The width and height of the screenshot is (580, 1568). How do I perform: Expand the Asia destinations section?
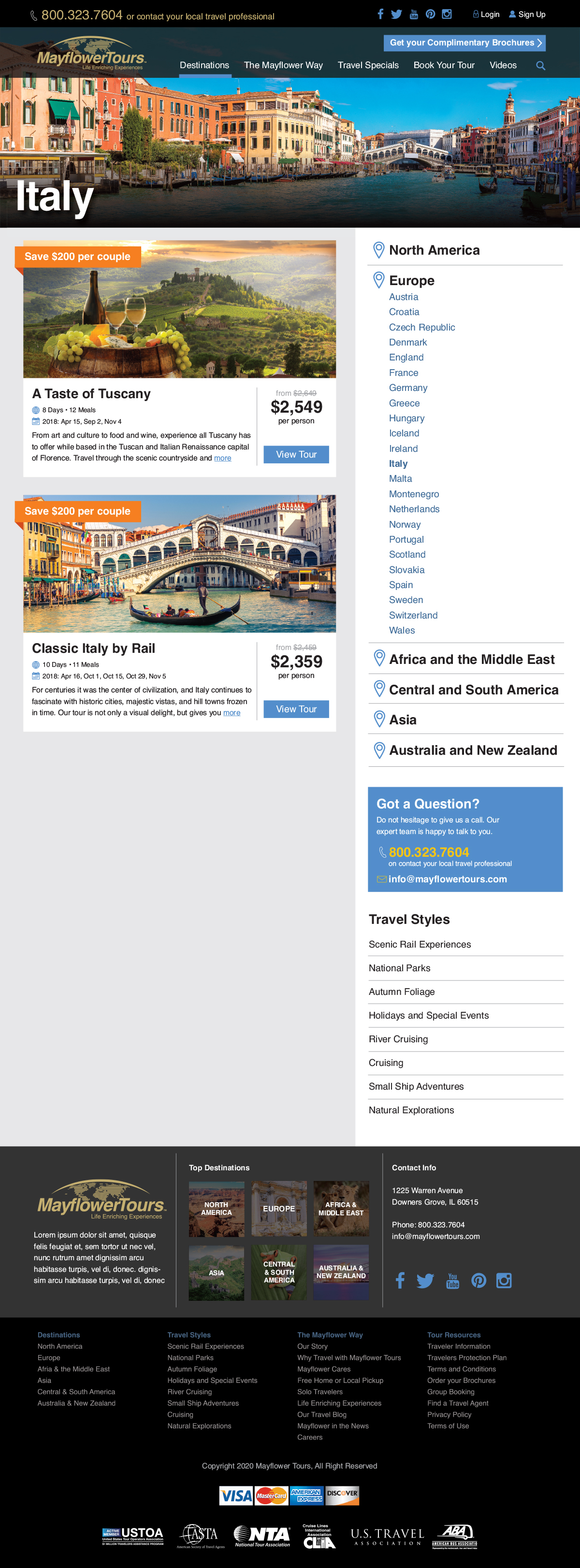pos(402,720)
